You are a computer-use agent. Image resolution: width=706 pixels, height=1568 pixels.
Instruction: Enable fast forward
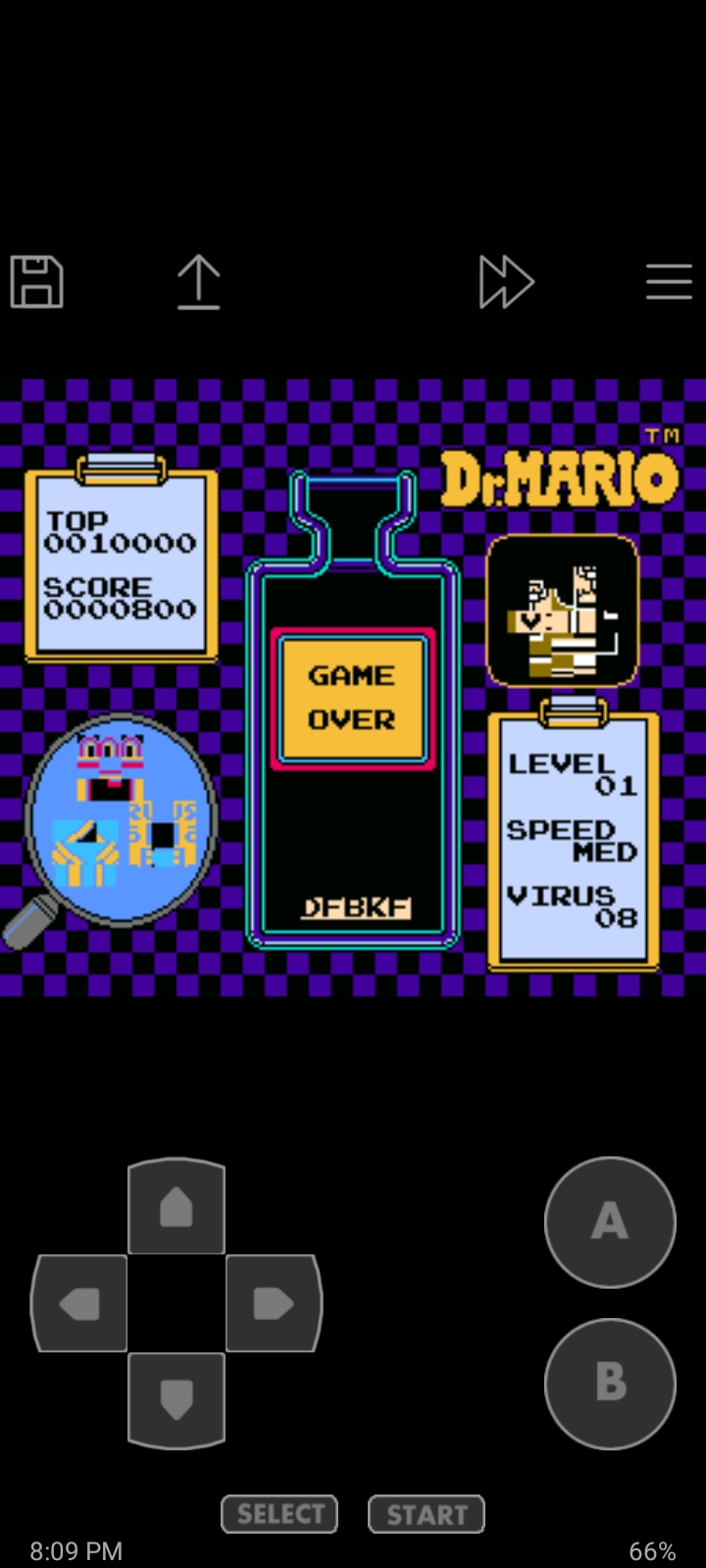coord(506,282)
